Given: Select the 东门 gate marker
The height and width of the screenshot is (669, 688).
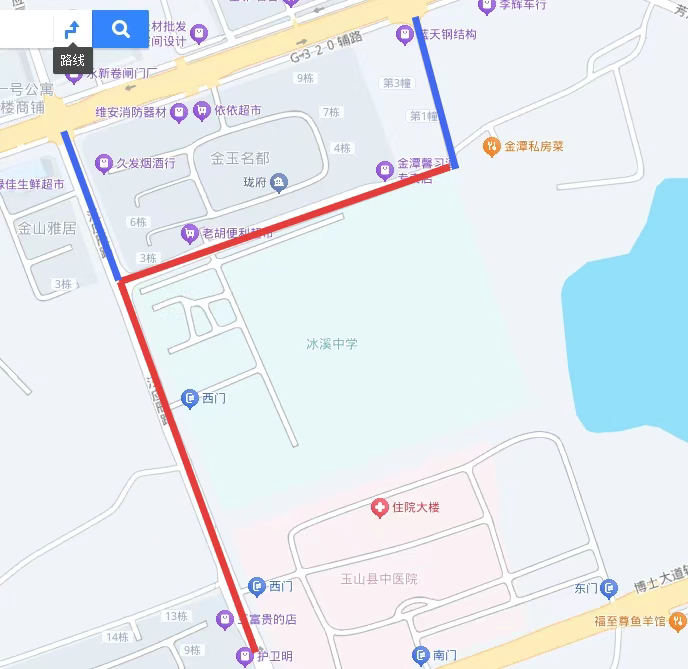Looking at the screenshot, I should 609,588.
